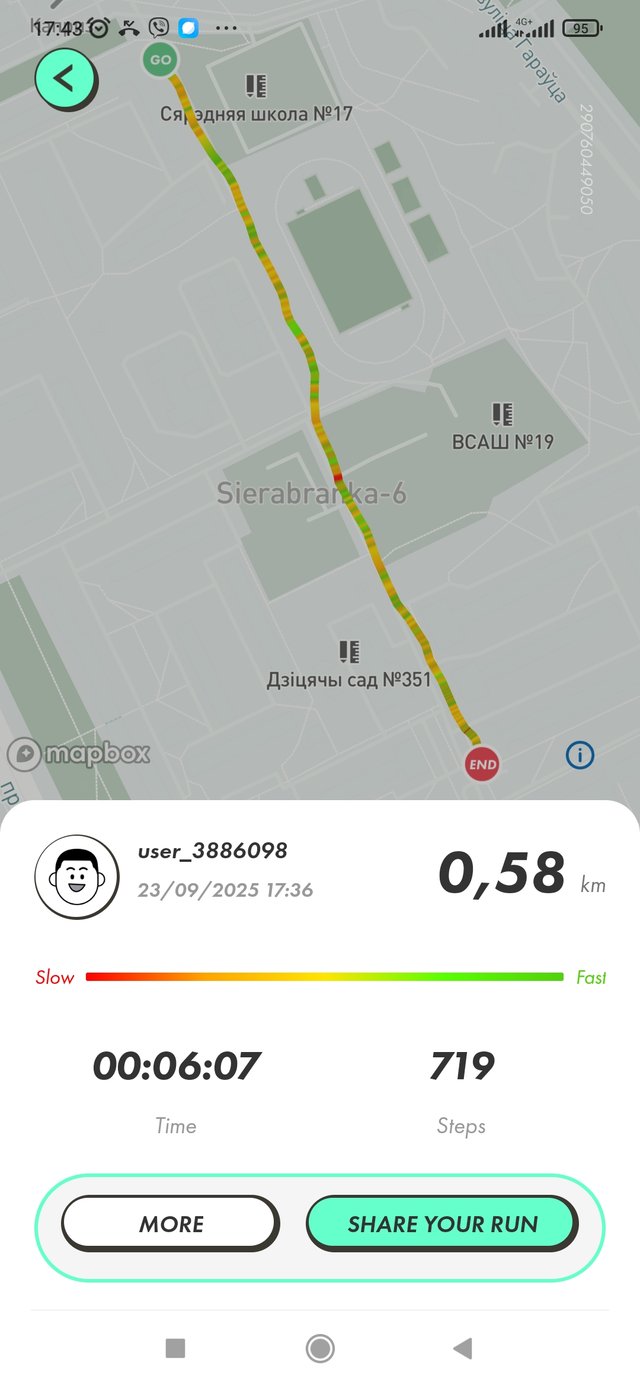Open recent apps from navigation bar

175,1348
